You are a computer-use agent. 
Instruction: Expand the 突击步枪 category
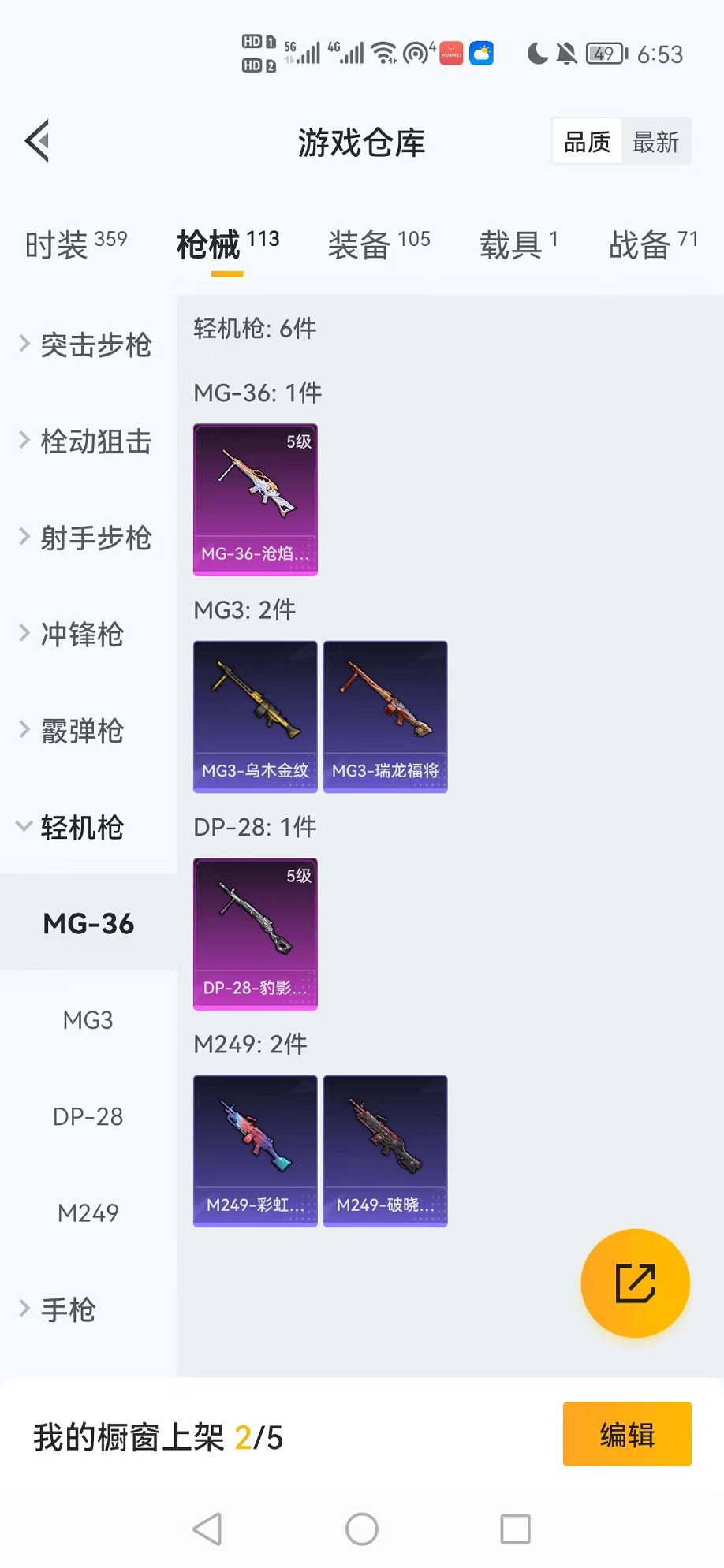click(85, 345)
